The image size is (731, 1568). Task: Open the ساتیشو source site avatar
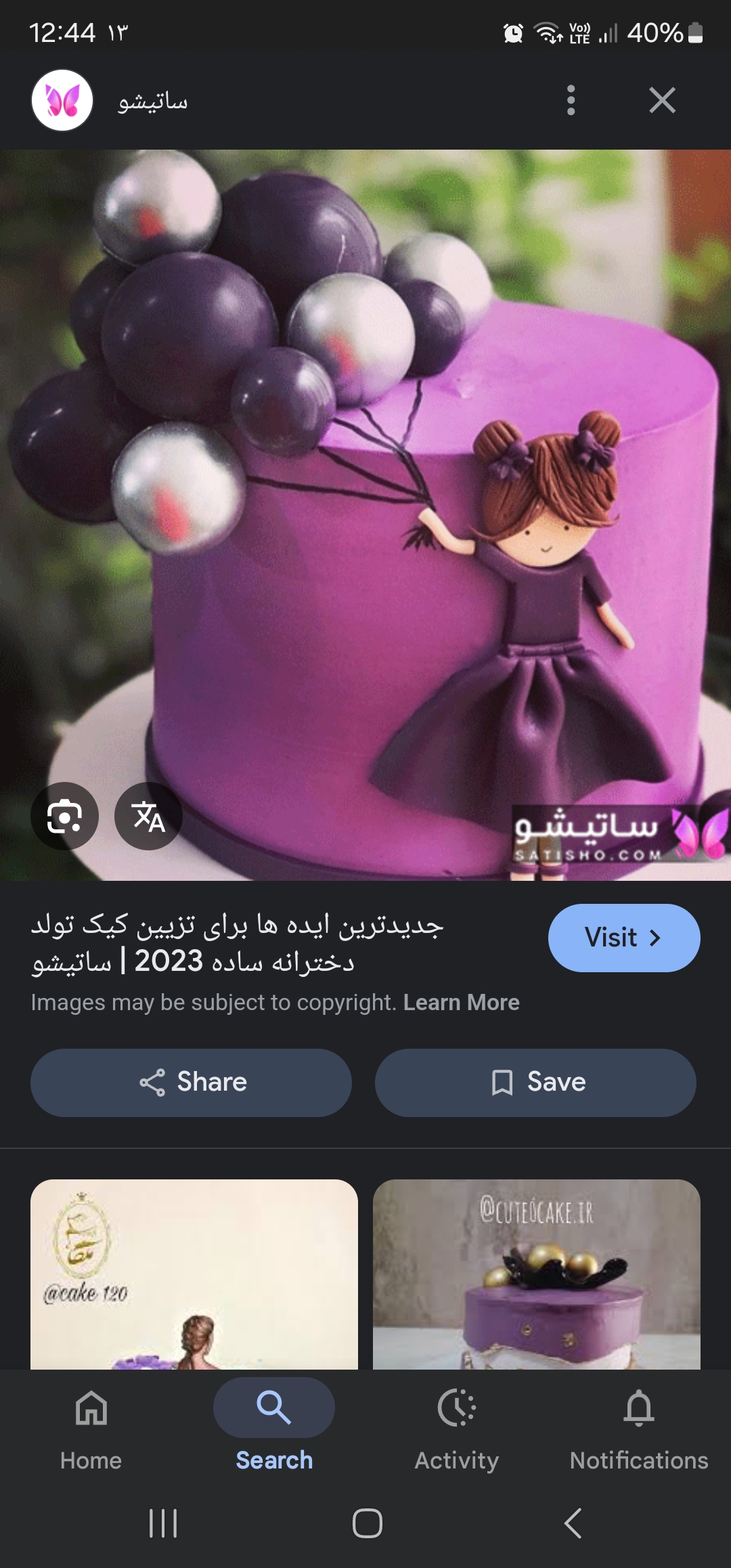(x=62, y=100)
